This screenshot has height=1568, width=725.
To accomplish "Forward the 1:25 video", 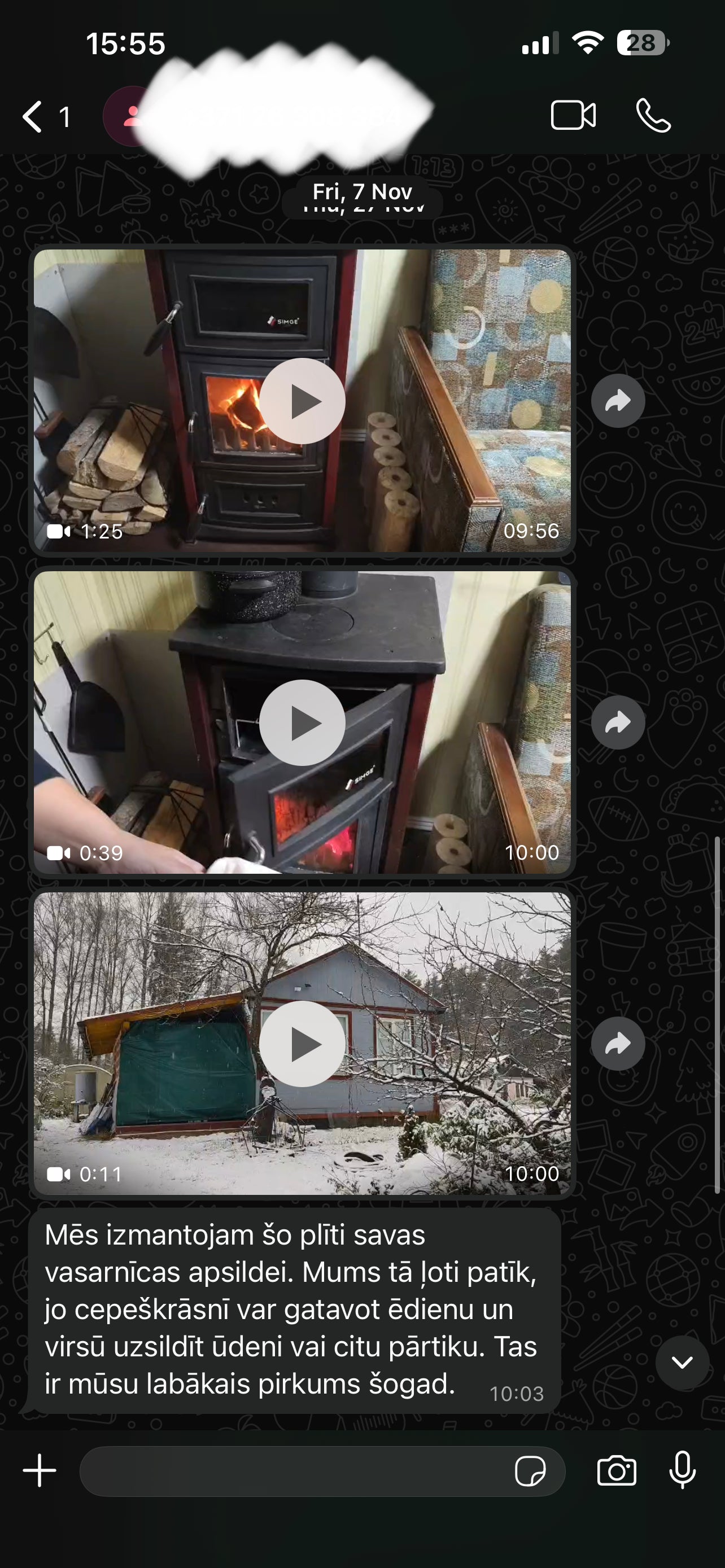I will click(618, 401).
